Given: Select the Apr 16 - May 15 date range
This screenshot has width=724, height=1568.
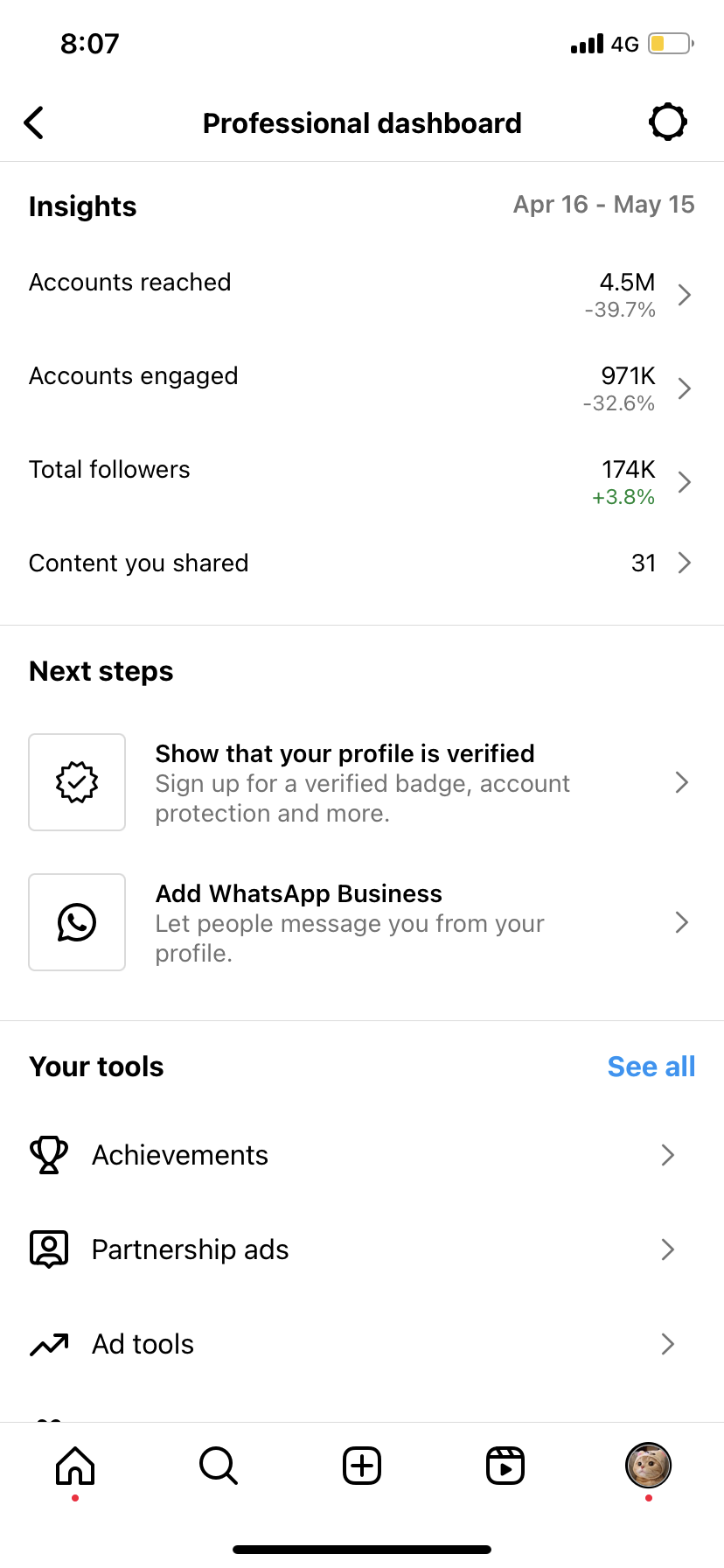Looking at the screenshot, I should (604, 205).
